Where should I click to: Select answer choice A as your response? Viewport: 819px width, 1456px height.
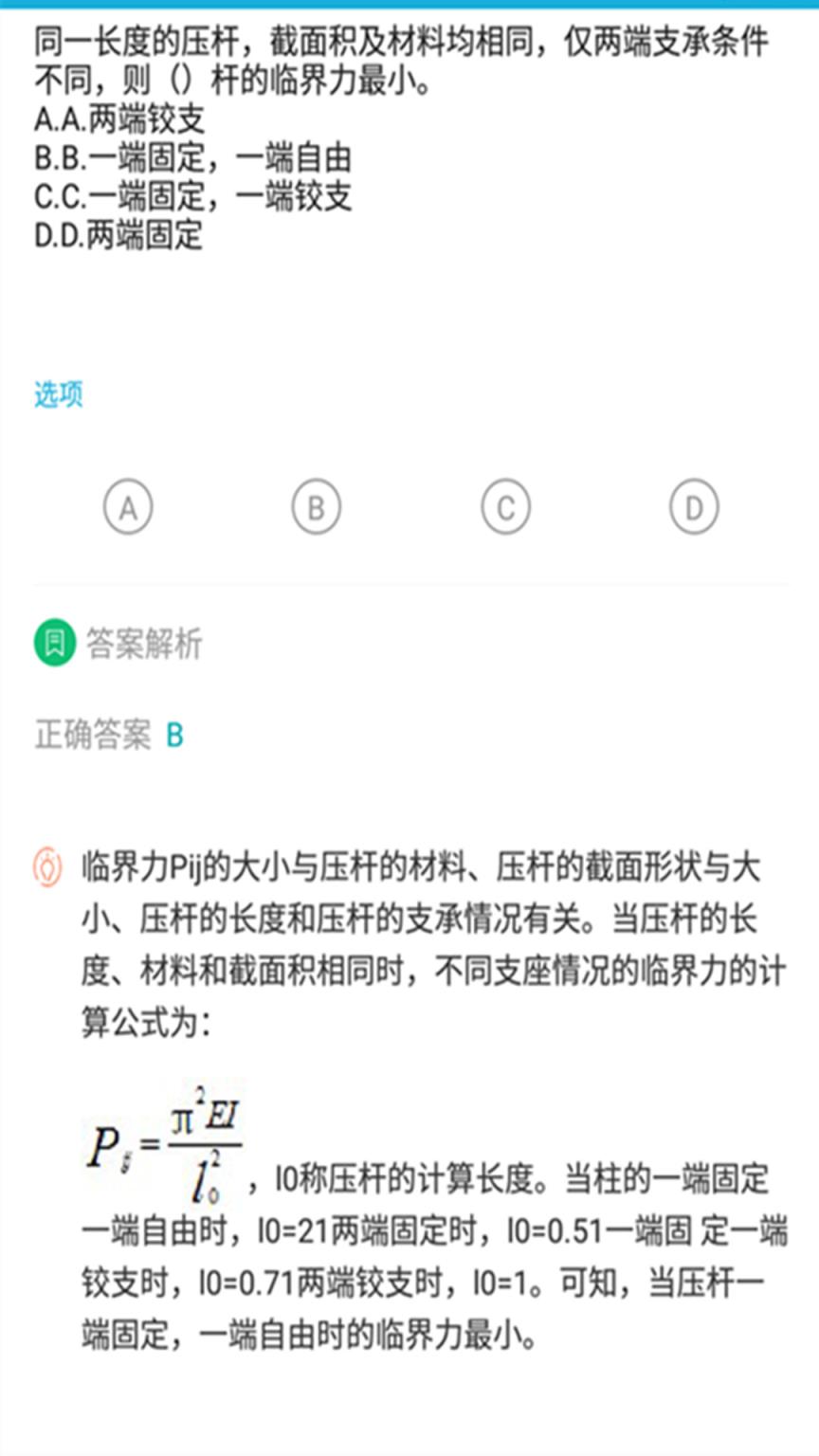click(x=128, y=506)
